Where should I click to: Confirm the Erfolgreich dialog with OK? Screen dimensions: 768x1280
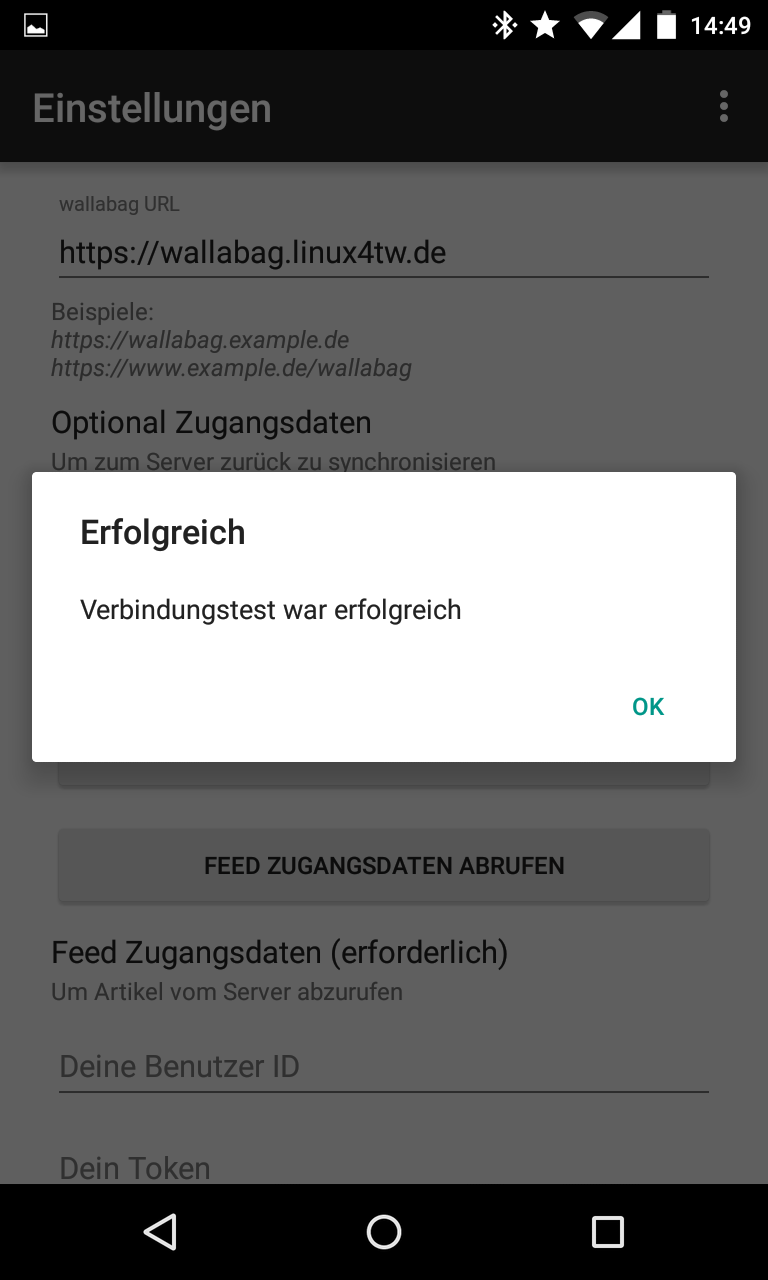click(x=647, y=707)
